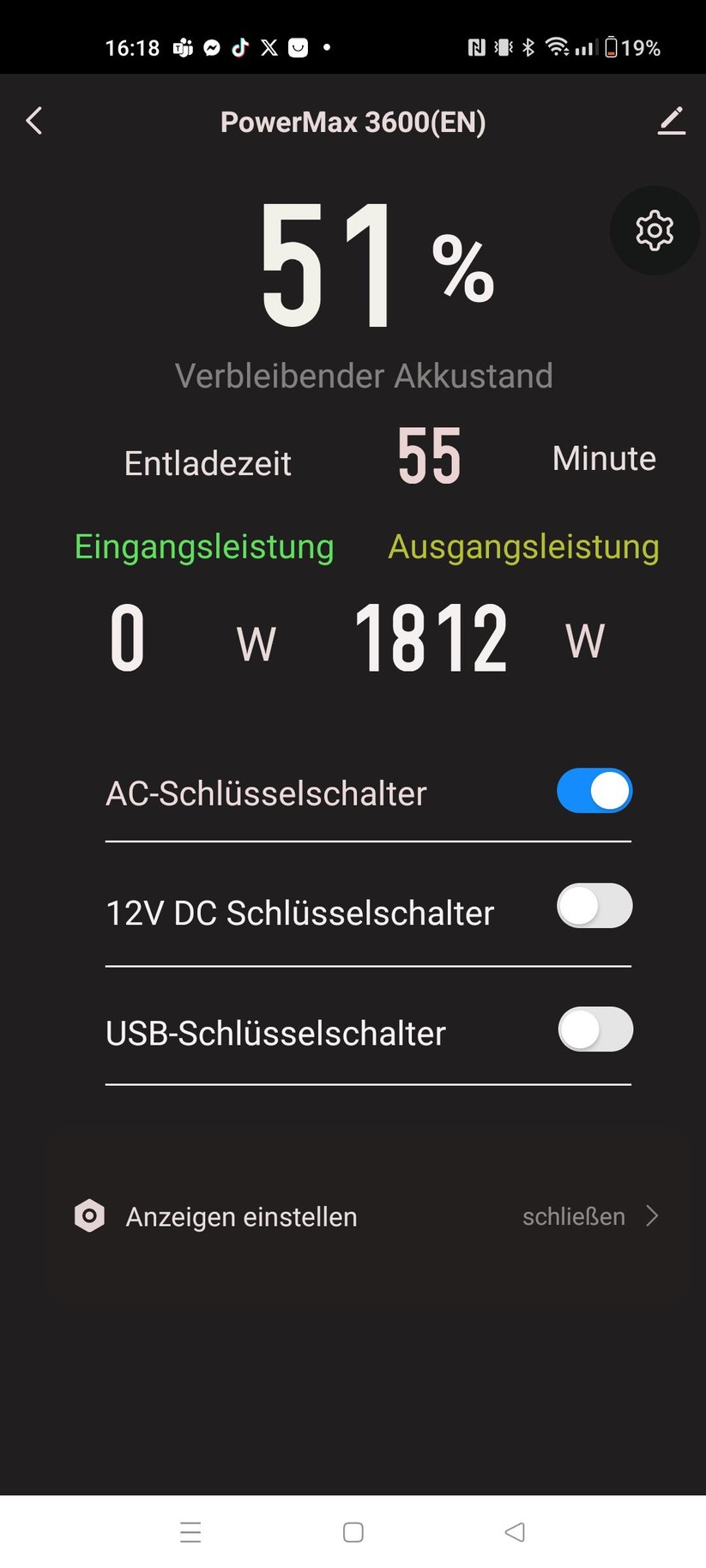Image resolution: width=706 pixels, height=1568 pixels.
Task: Open device settings via the gear icon
Action: [x=654, y=230]
